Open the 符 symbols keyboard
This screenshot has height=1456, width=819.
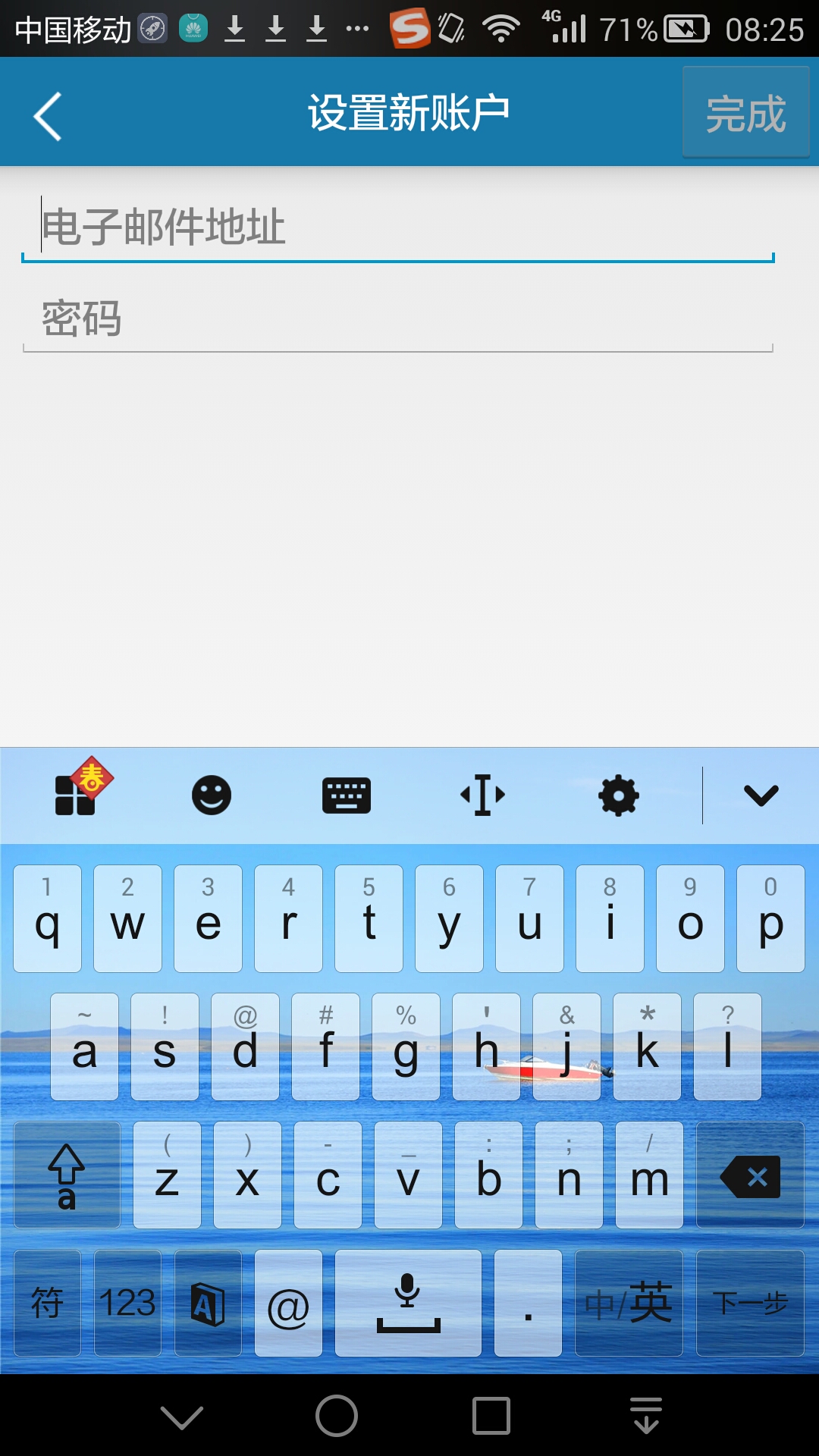47,1304
